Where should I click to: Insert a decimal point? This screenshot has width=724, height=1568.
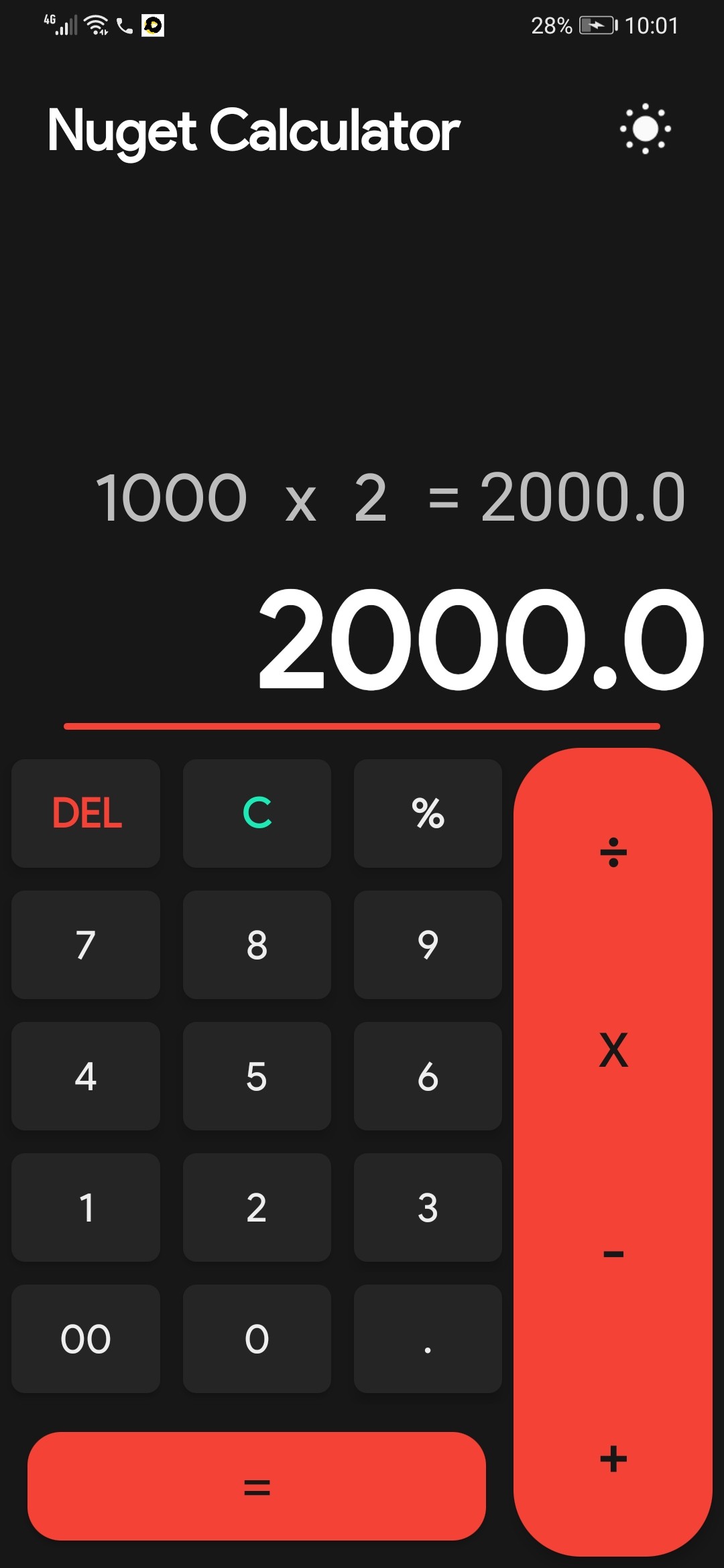point(428,1338)
